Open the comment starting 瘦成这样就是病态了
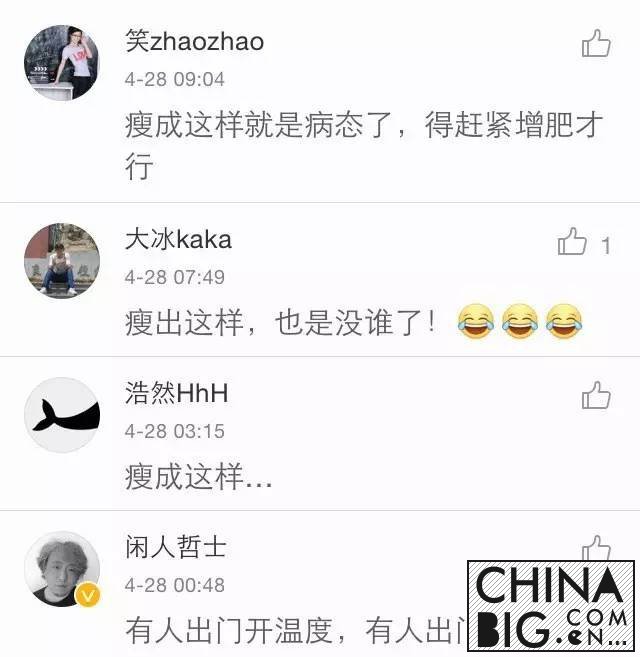 364,146
